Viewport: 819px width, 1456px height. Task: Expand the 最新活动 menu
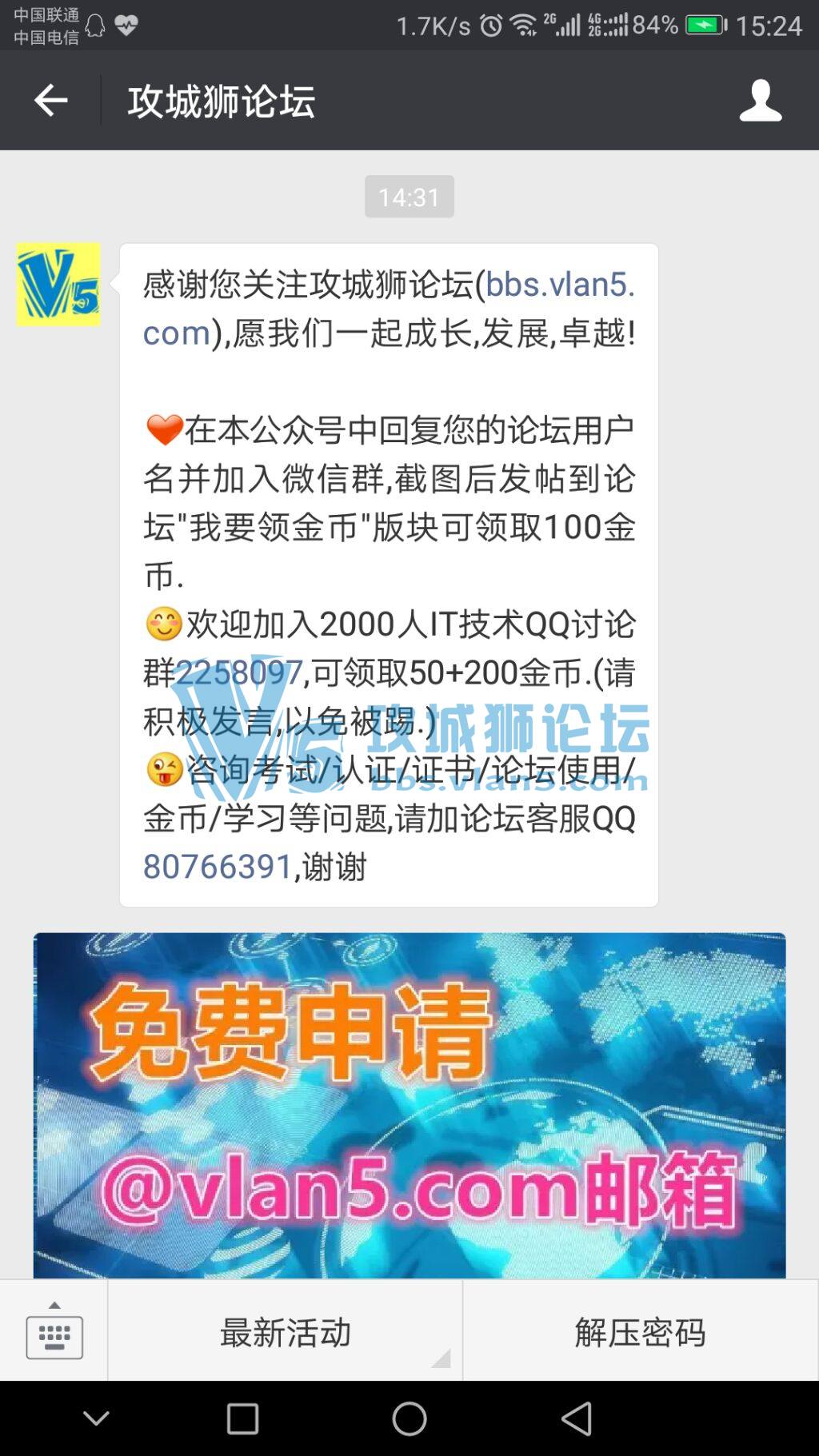pos(285,1332)
